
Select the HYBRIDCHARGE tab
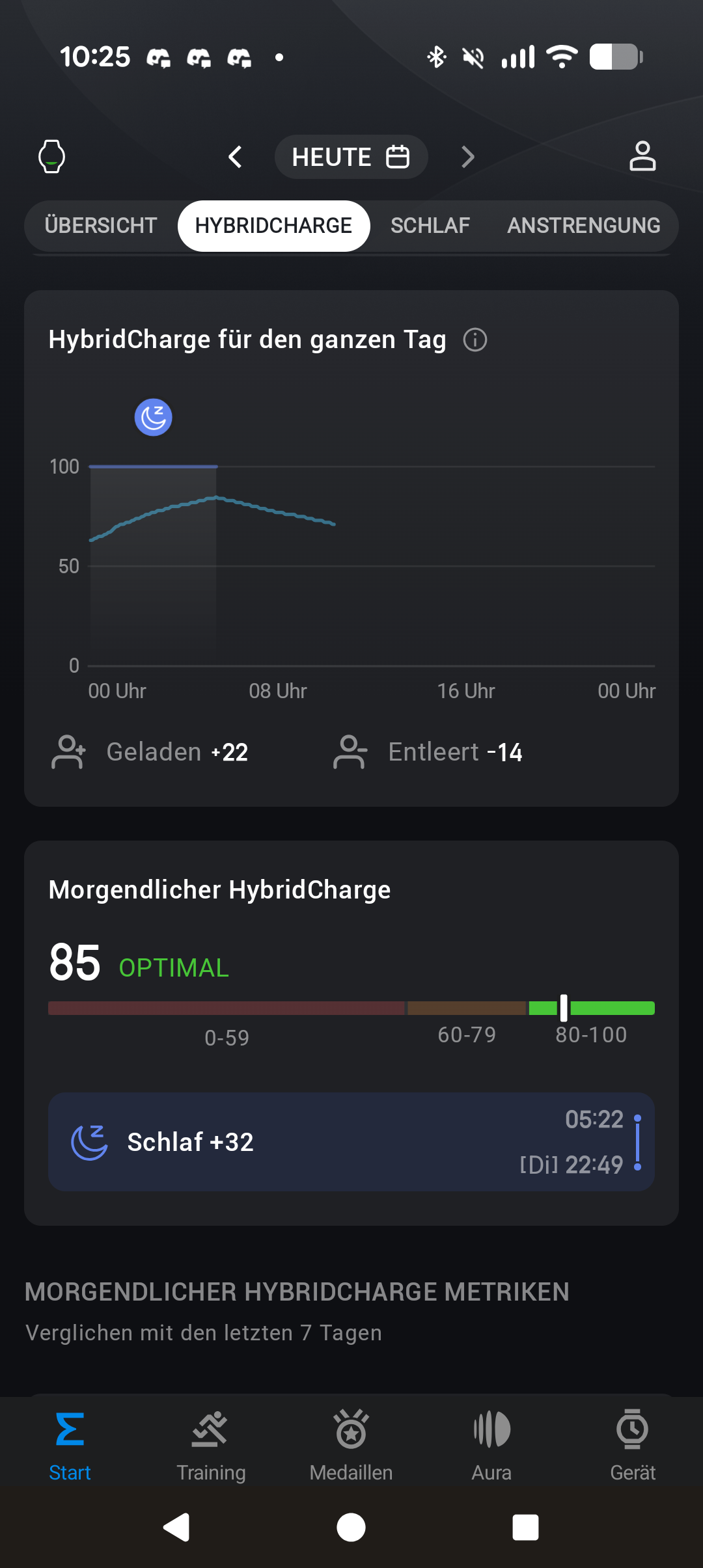pos(273,226)
